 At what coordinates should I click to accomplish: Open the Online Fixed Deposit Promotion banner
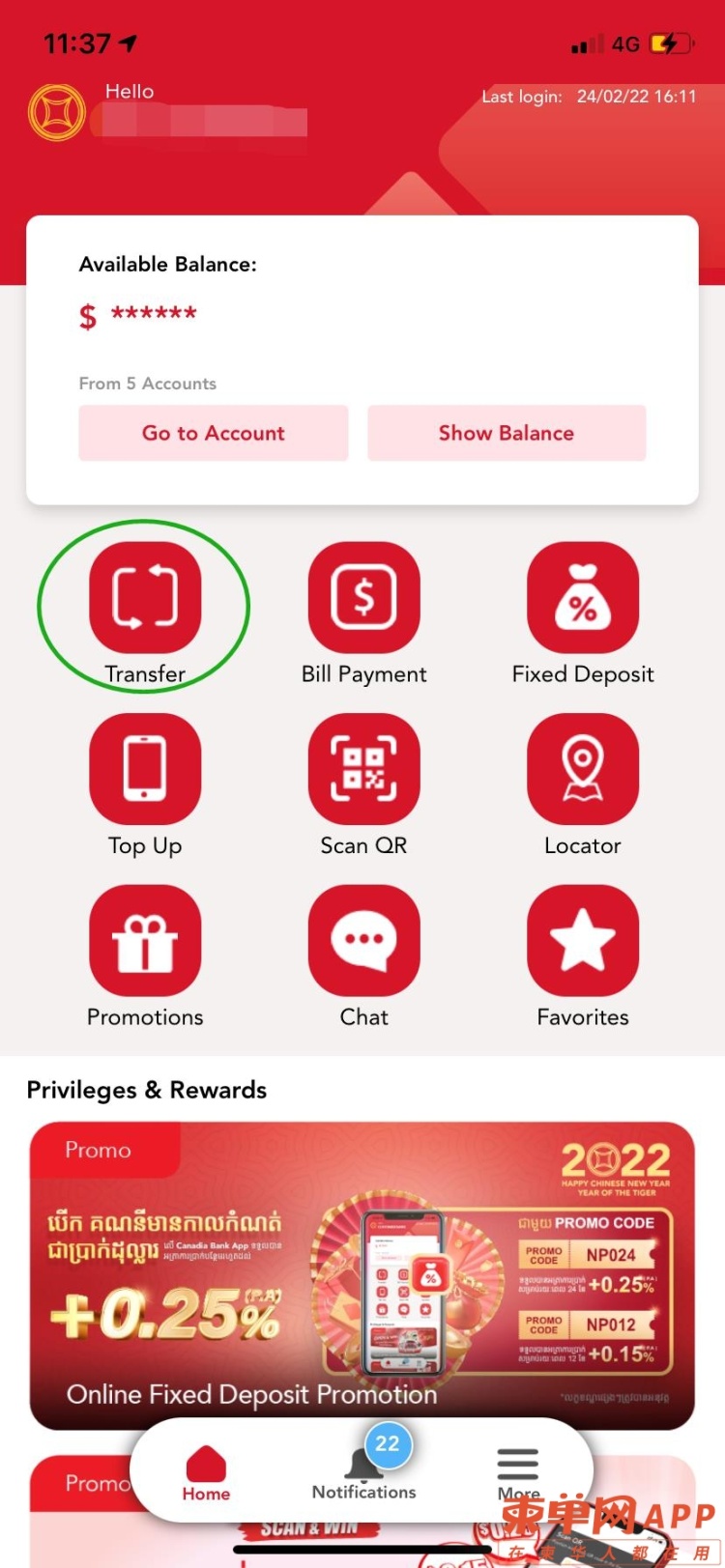[362, 1275]
